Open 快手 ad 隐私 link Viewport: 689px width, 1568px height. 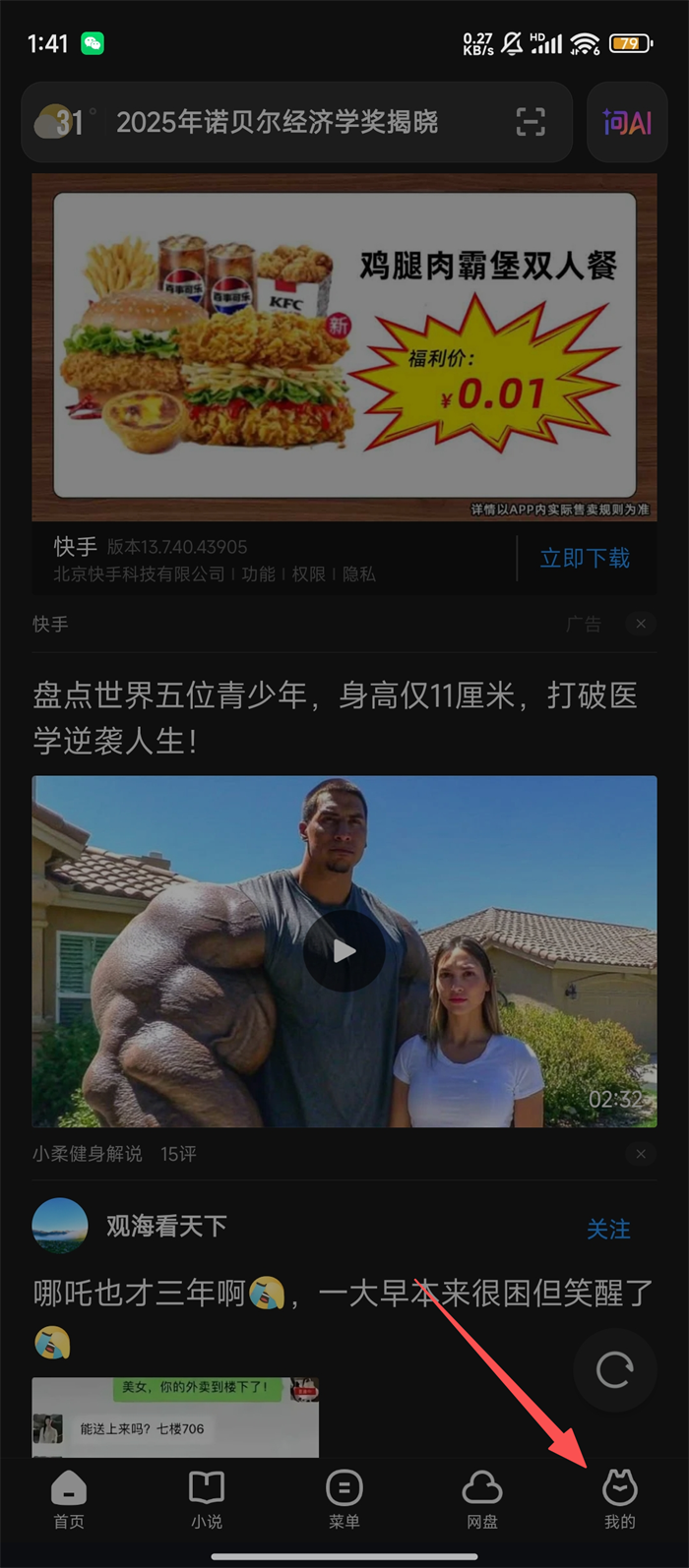(x=359, y=574)
